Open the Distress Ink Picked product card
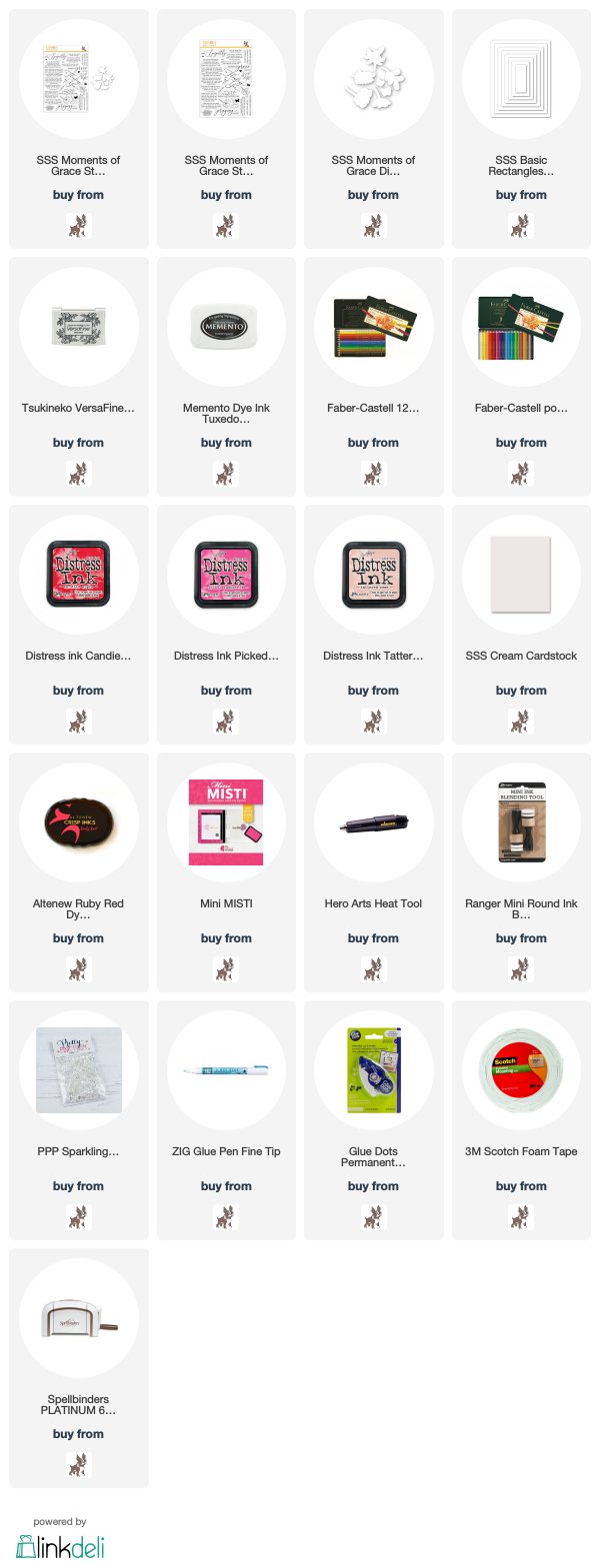This screenshot has height=1568, width=600. pos(226,574)
